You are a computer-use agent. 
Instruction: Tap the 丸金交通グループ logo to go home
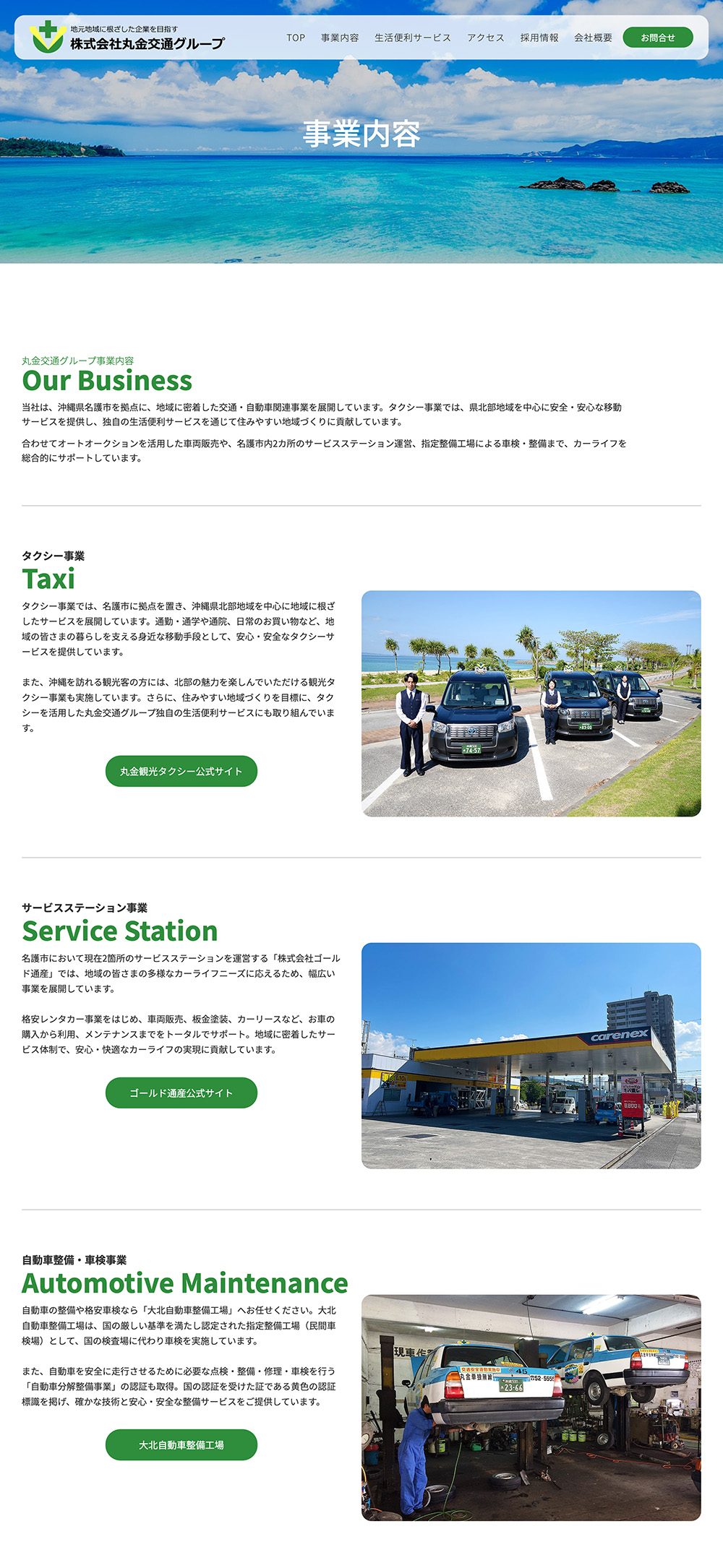pyautogui.click(x=127, y=38)
